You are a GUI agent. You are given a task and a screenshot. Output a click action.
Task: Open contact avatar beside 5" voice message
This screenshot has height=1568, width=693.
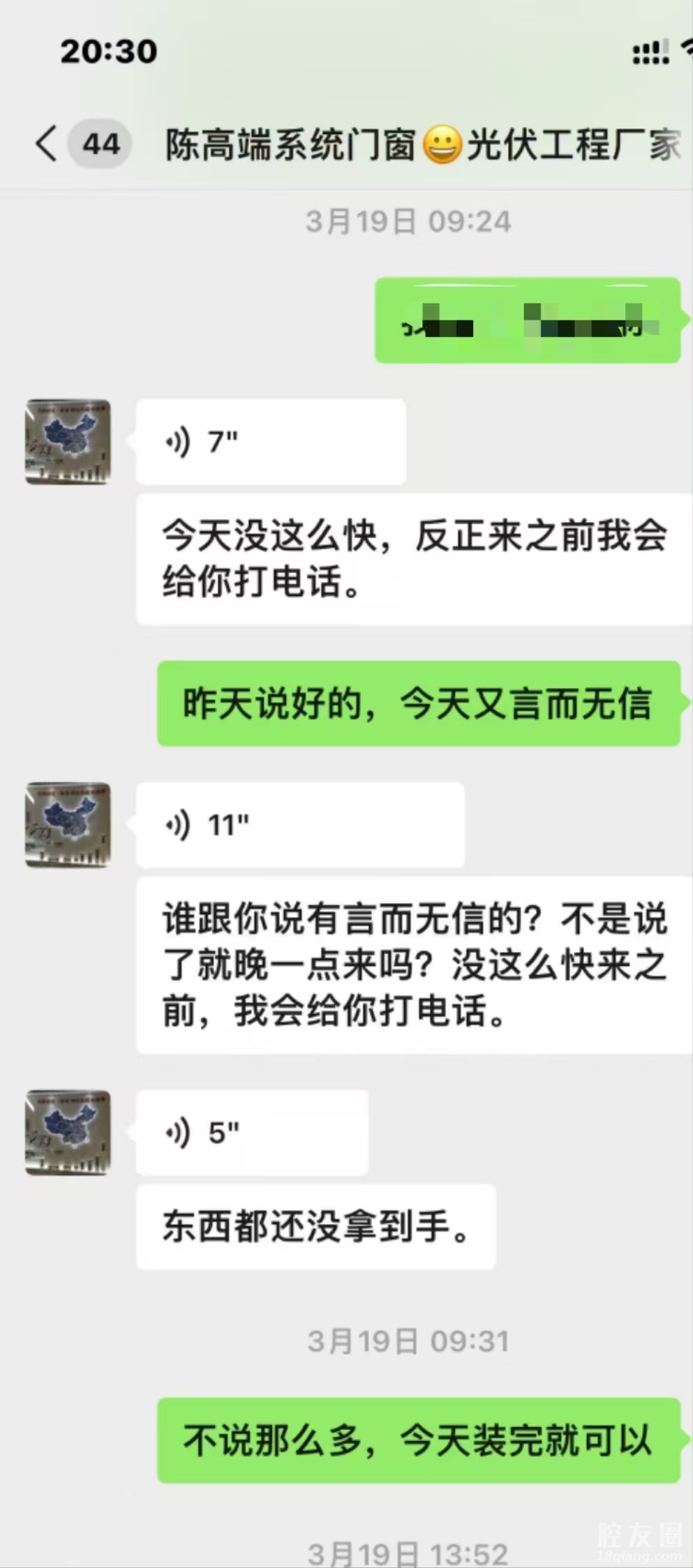pos(68,1133)
